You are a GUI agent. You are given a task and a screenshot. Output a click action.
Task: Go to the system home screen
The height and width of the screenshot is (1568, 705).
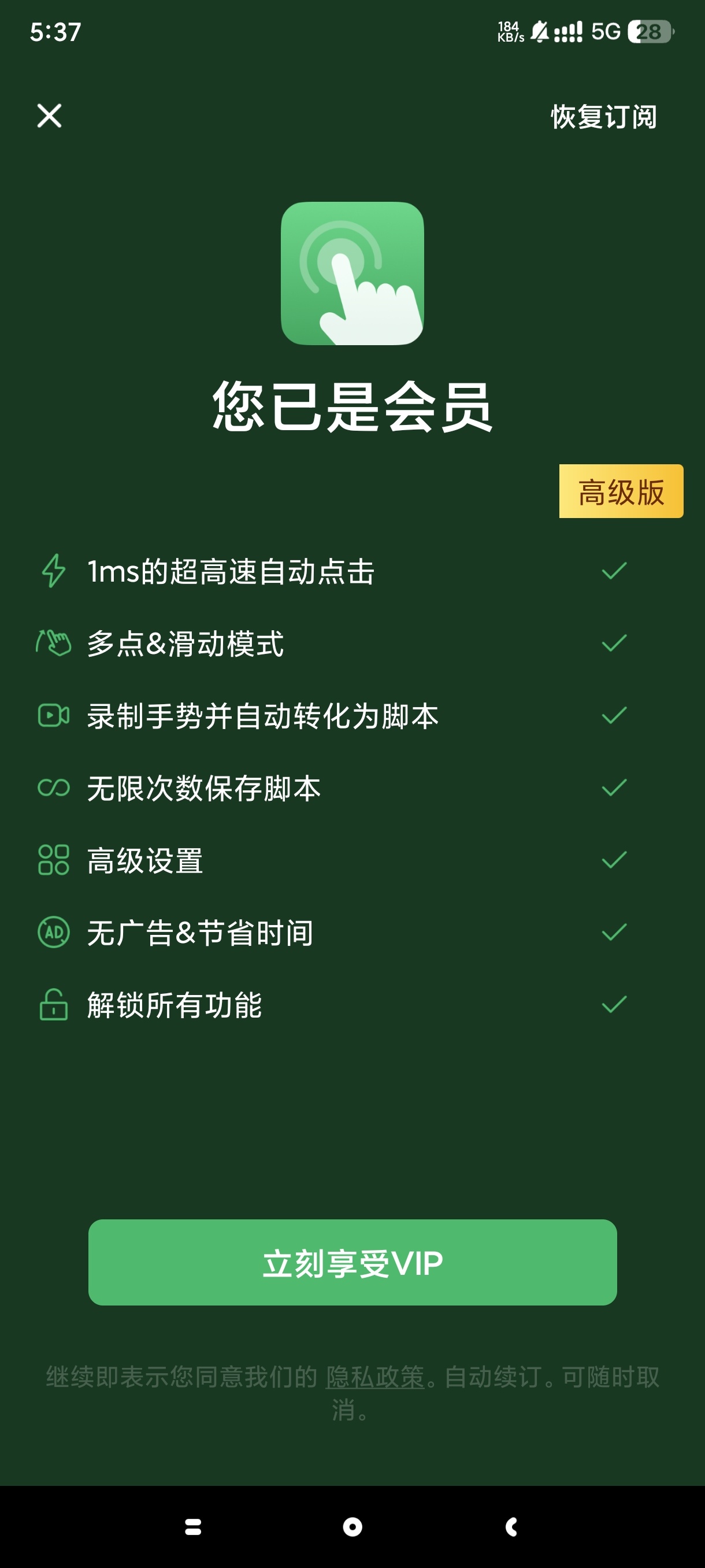click(352, 1526)
